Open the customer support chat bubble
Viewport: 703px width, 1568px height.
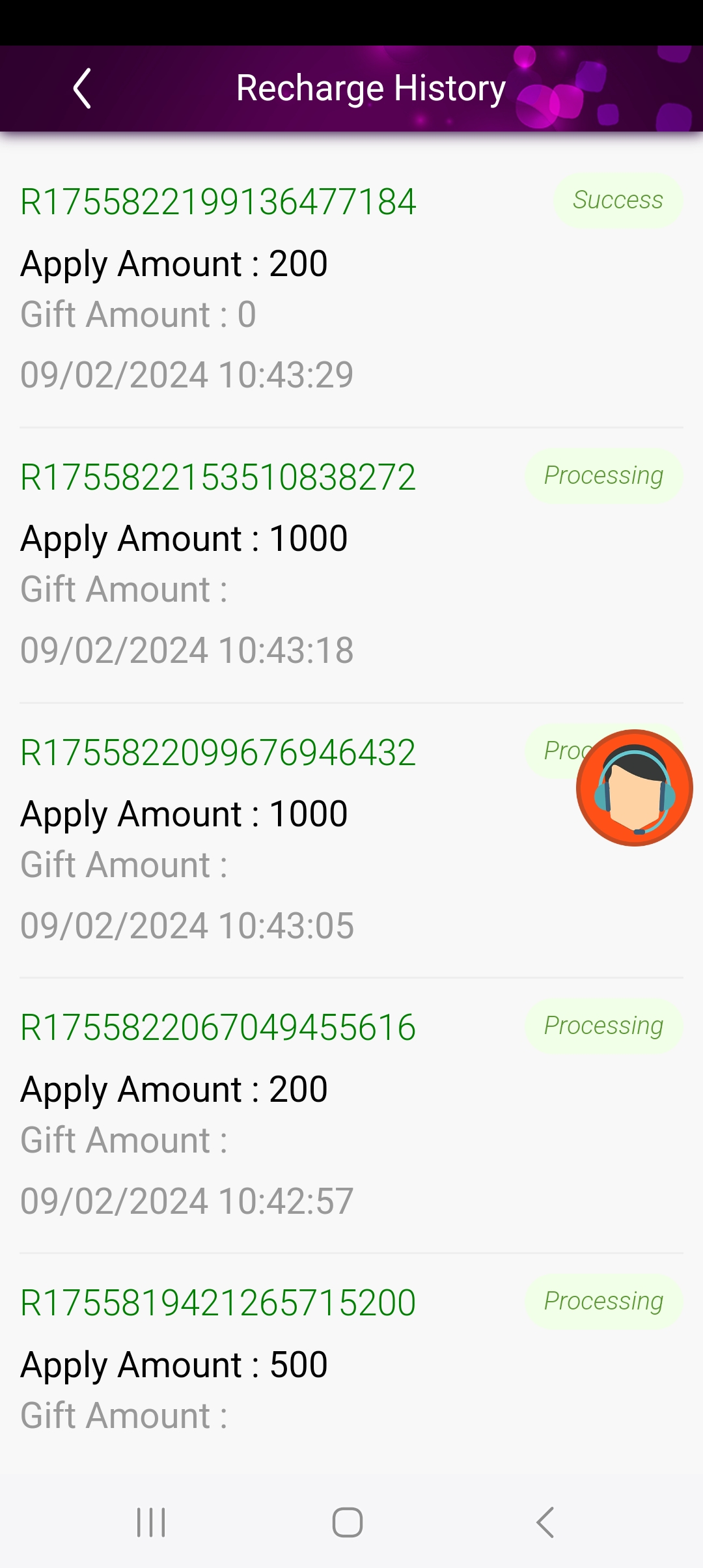(634, 787)
